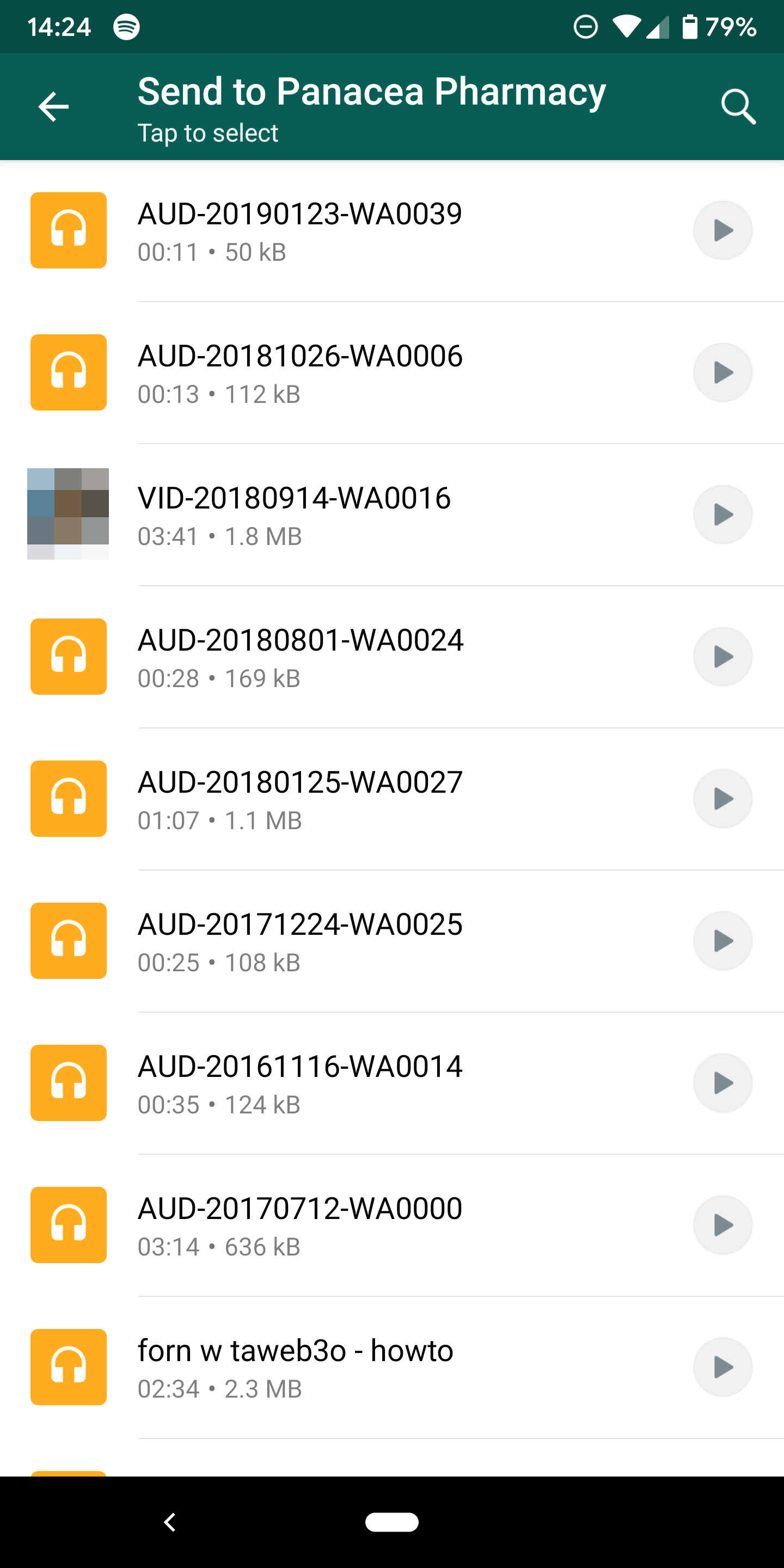
Task: Pick AUD-20171224-WA0025 to send
Action: 392,941
